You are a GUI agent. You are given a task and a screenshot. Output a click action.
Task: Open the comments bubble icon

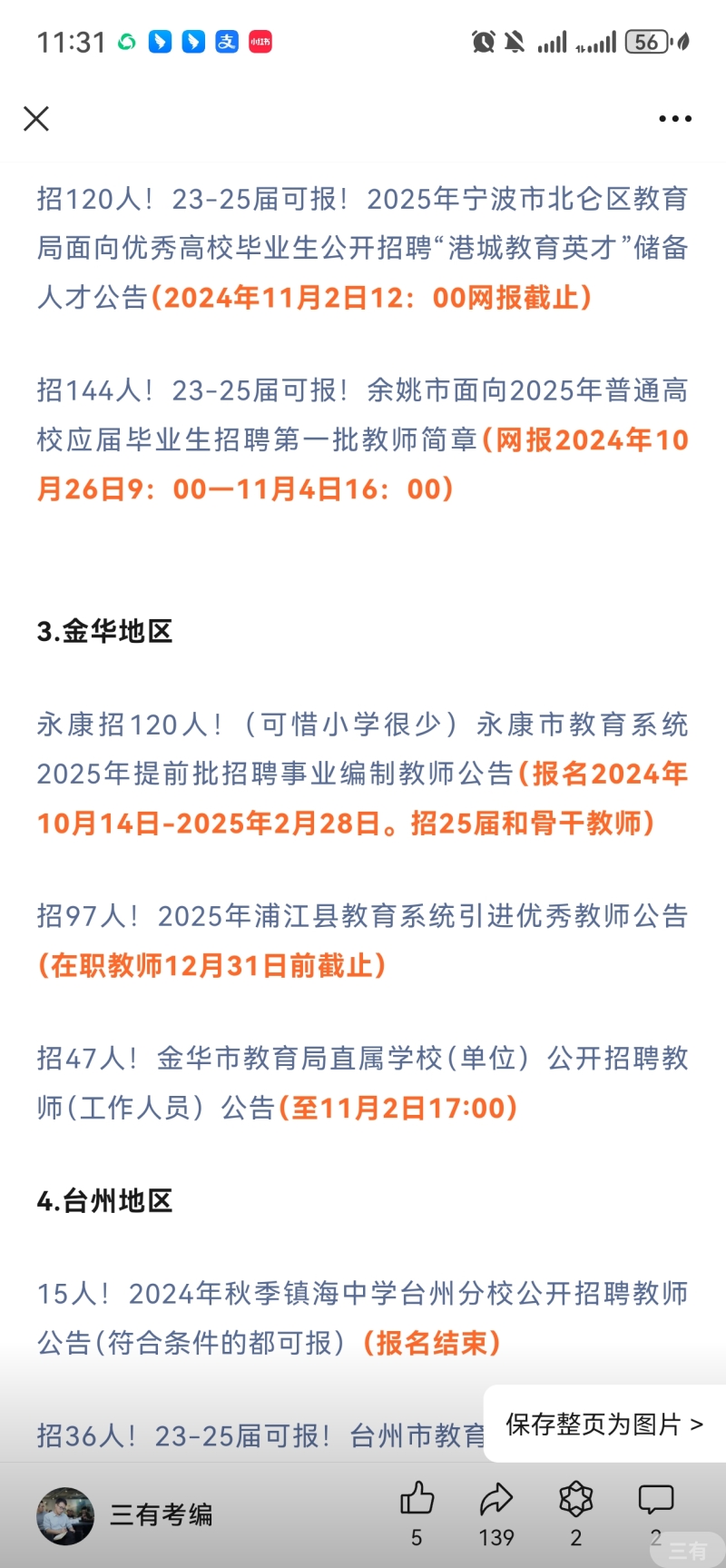[655, 1499]
